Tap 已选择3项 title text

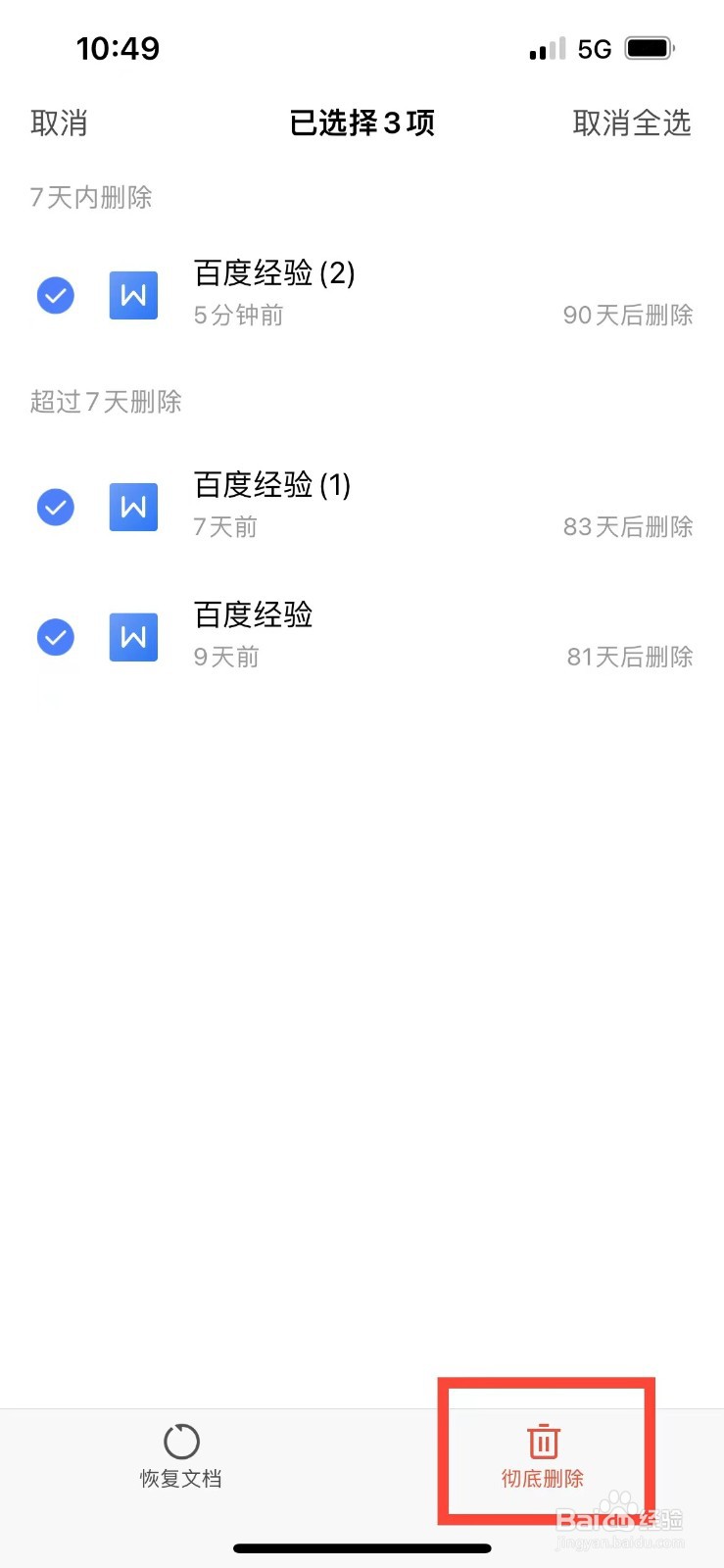coord(362,123)
